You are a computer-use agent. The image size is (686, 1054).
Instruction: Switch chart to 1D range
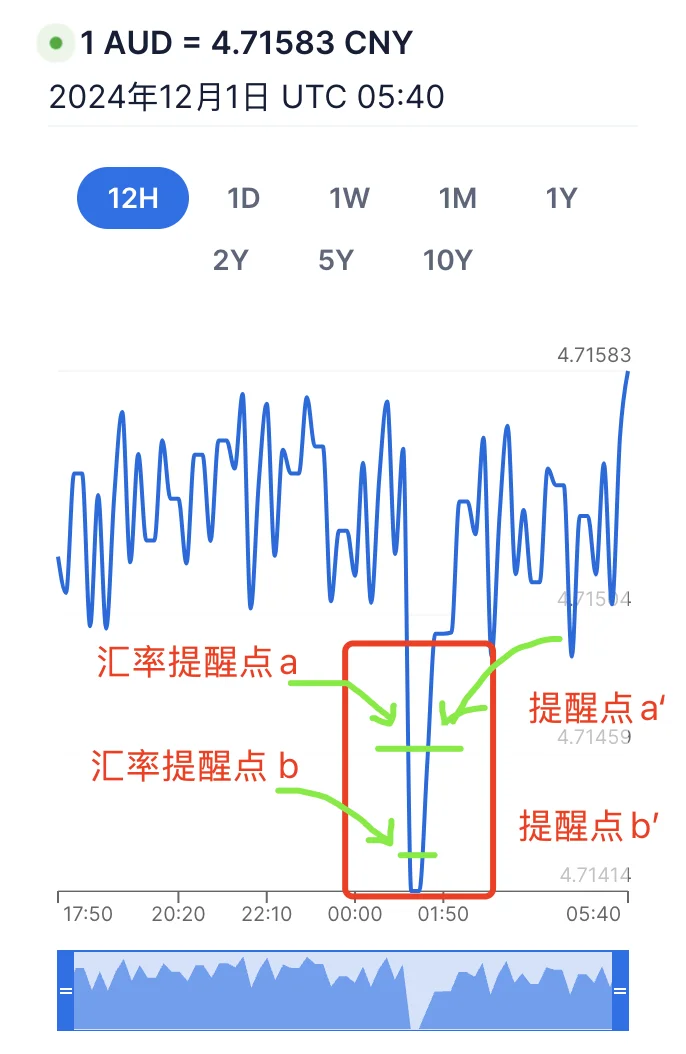coord(243,198)
